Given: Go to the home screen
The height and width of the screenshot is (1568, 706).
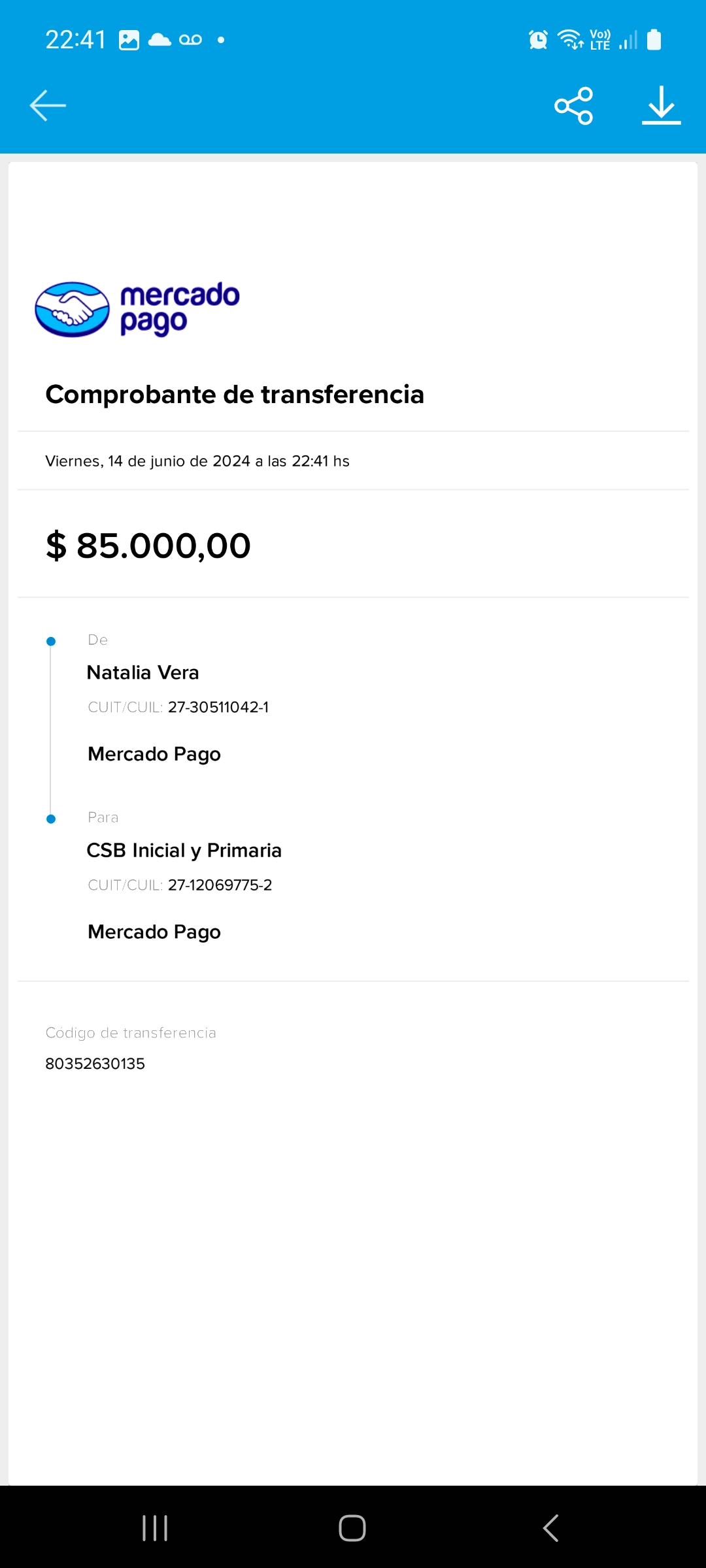Looking at the screenshot, I should coord(352,1528).
